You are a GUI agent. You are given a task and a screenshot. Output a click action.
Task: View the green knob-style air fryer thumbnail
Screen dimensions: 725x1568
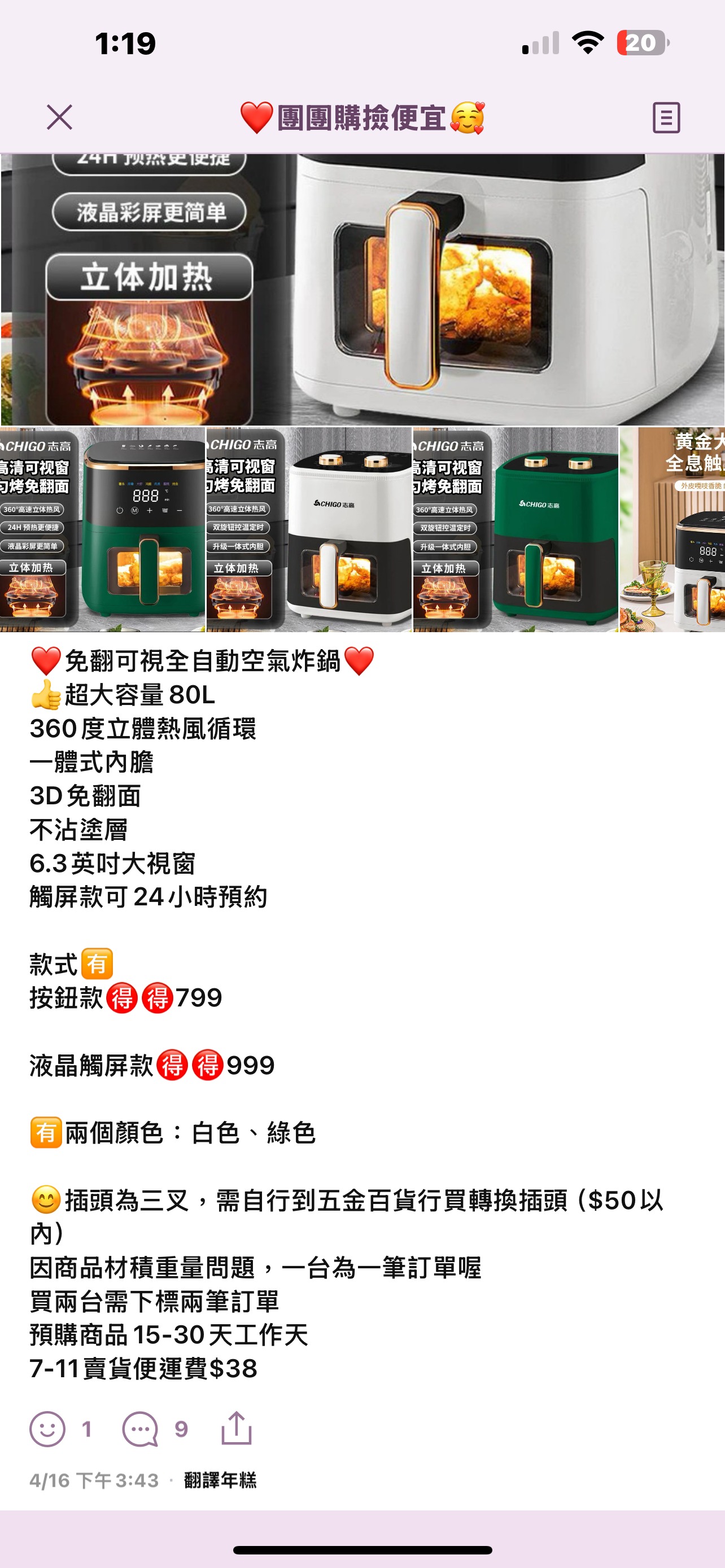(516, 529)
